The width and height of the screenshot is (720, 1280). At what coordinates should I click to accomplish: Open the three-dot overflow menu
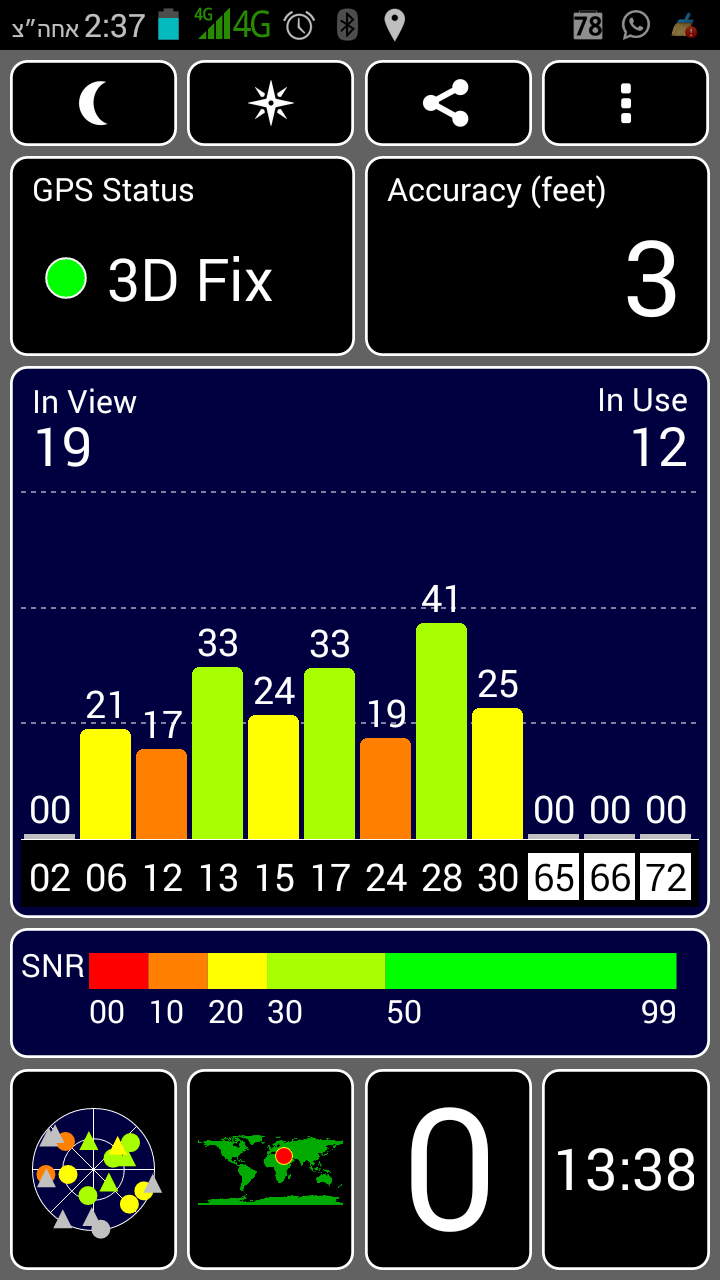pyautogui.click(x=625, y=103)
